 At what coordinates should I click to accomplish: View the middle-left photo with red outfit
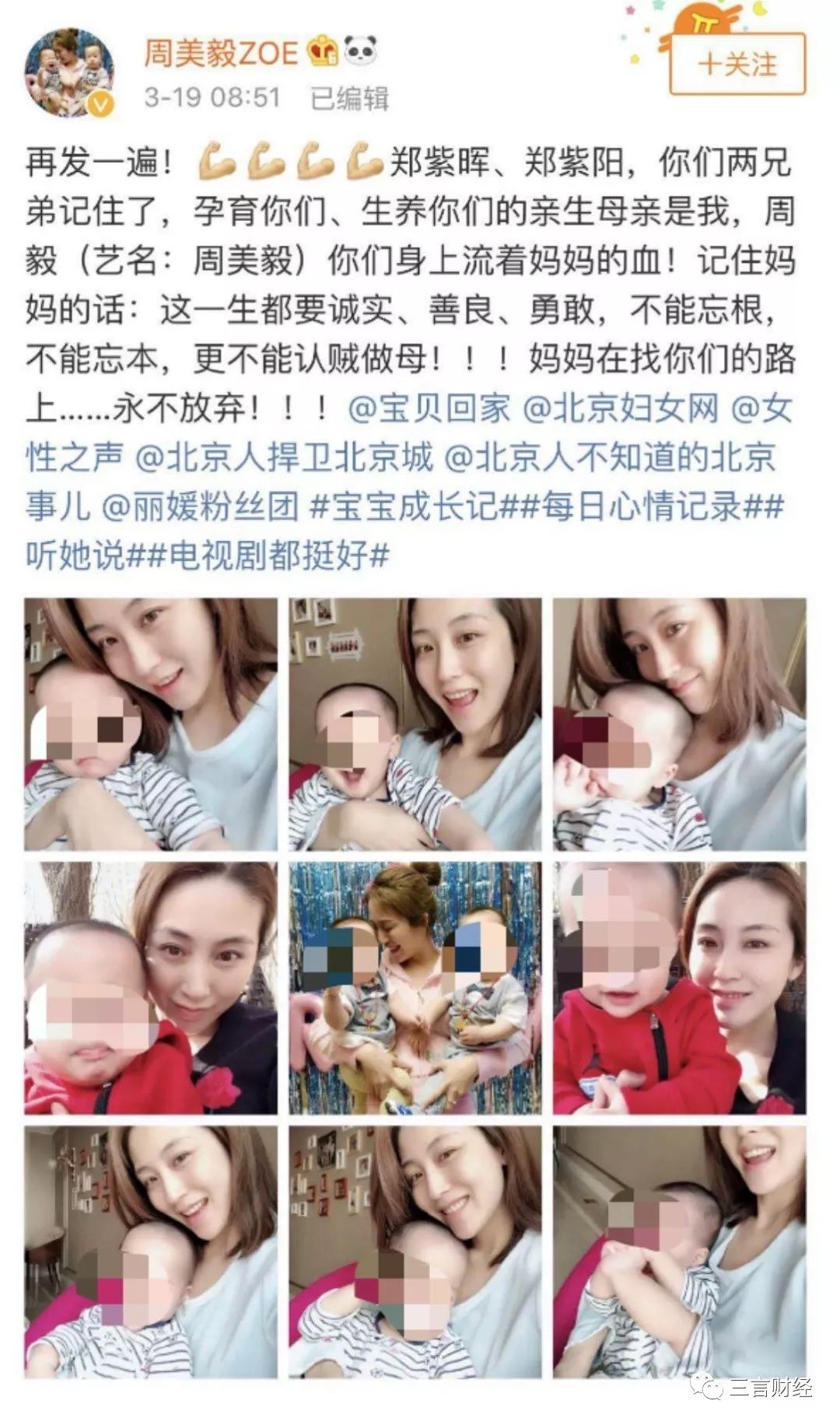coord(151,988)
